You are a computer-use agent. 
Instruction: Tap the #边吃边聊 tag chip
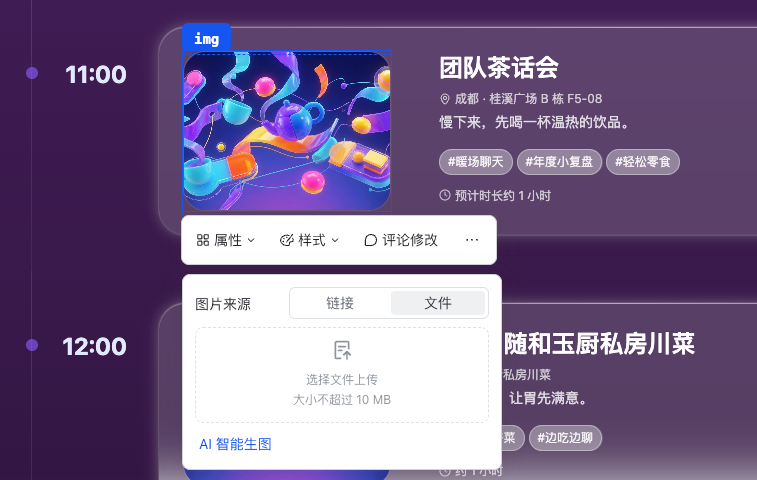(x=567, y=438)
